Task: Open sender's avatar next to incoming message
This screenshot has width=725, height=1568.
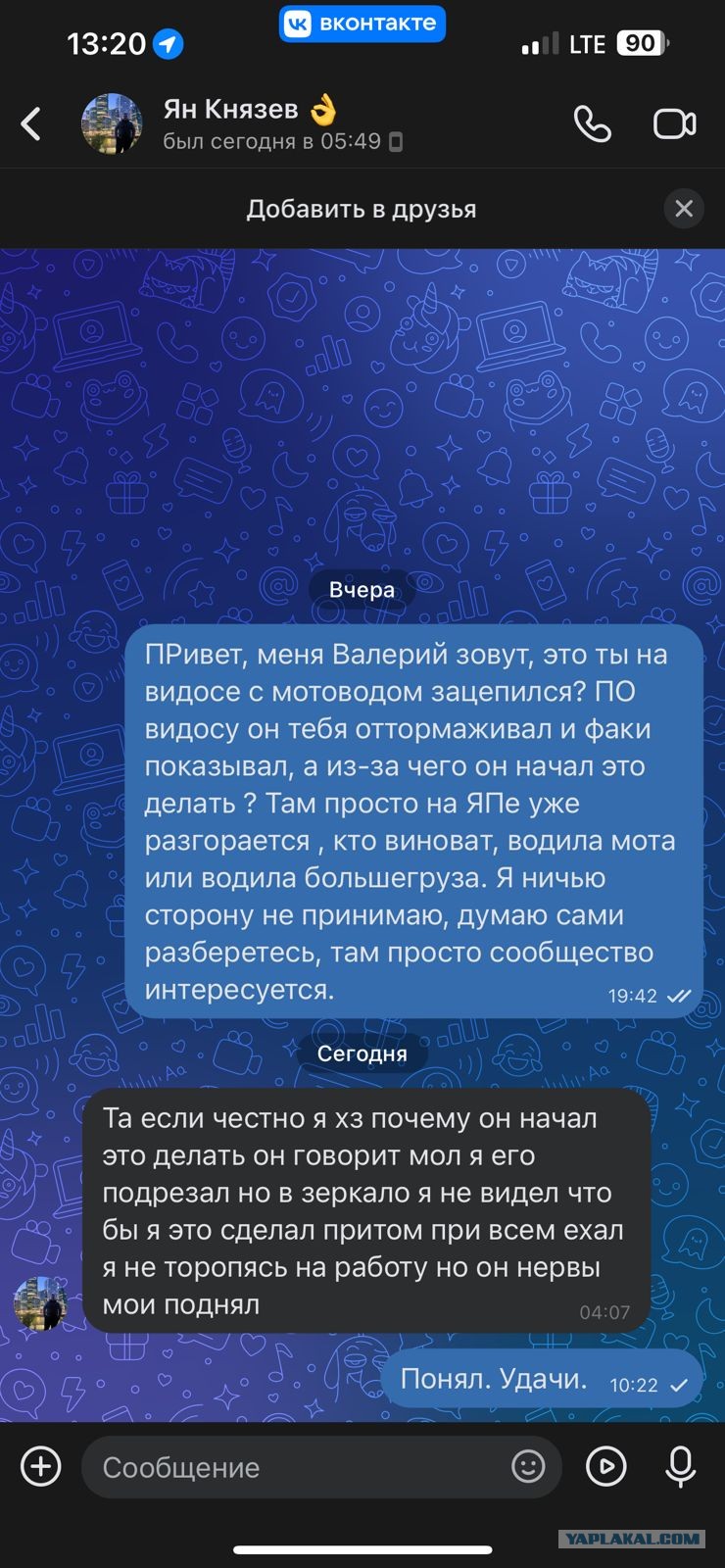Action: (x=40, y=1303)
